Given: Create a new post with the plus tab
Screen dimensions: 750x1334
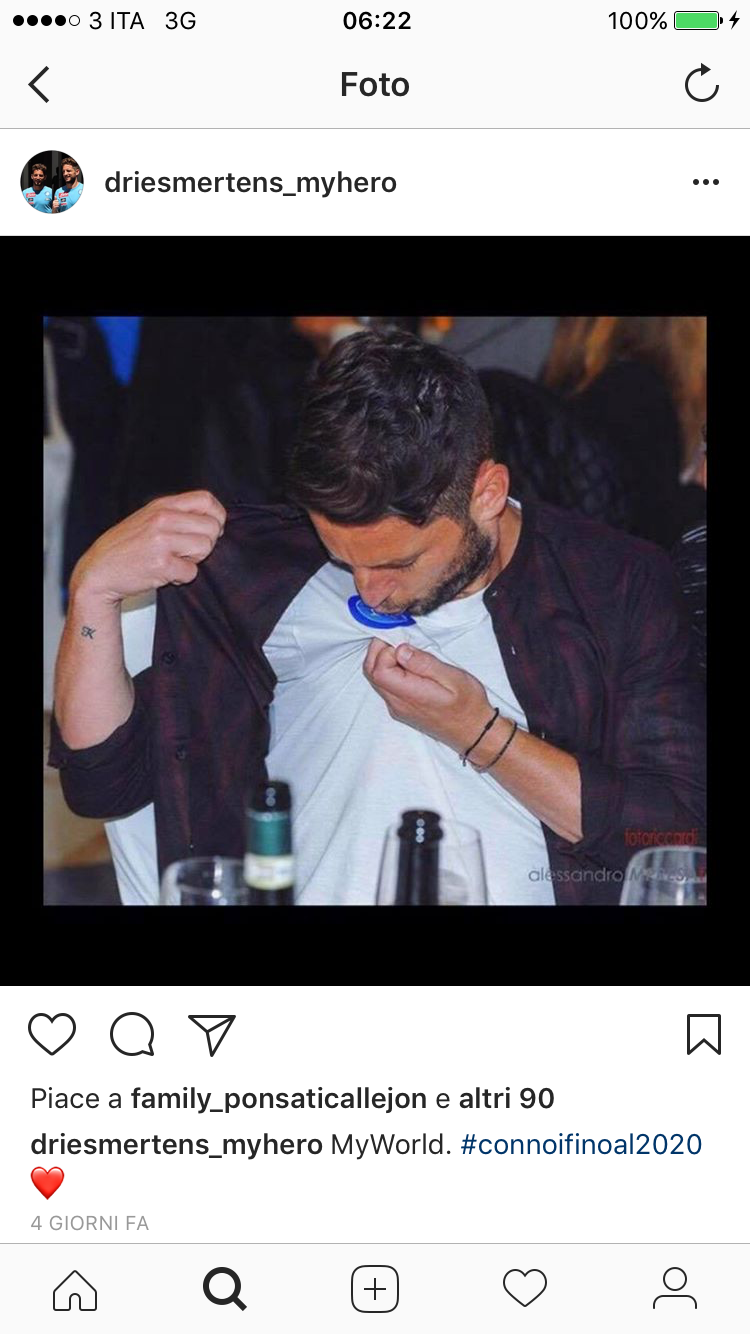Looking at the screenshot, I should click(x=375, y=1289).
